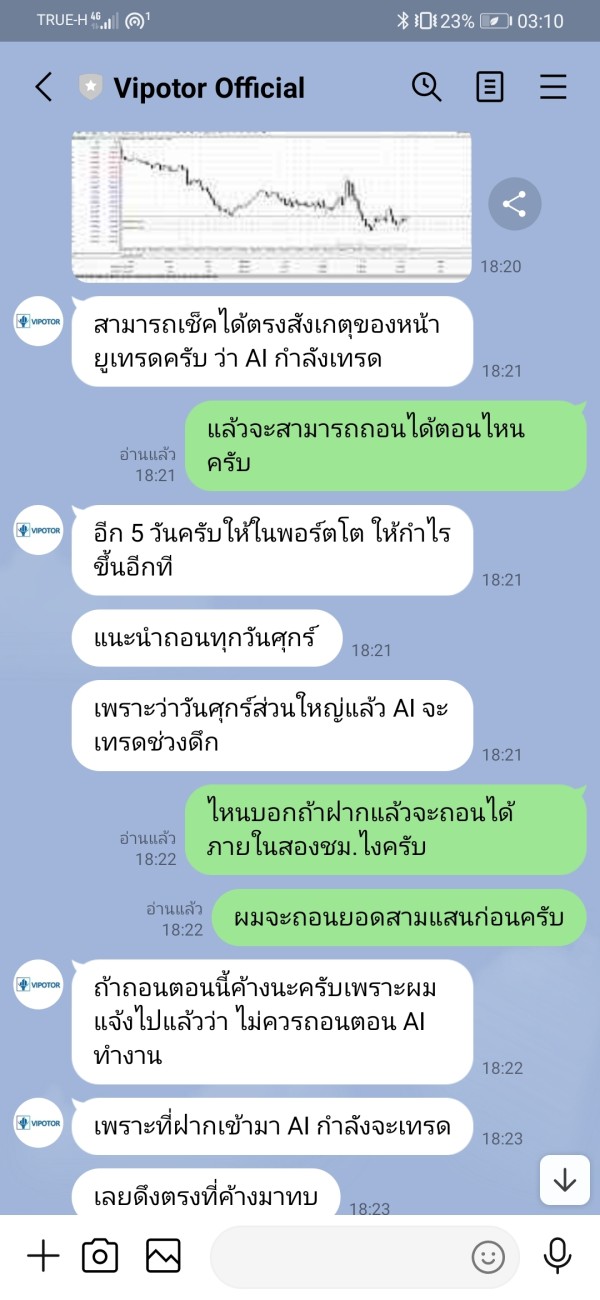Viewport: 600px width, 1300px height.
Task: Open the photo gallery picker
Action: [x=163, y=1256]
